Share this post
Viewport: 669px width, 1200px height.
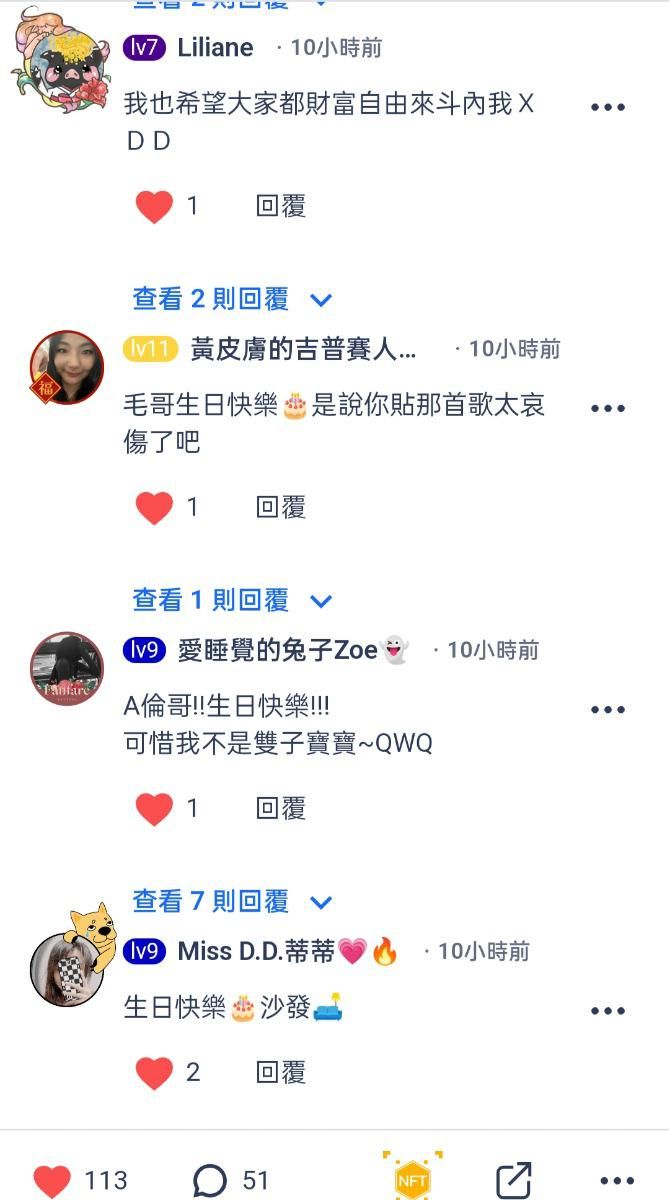click(x=513, y=1181)
